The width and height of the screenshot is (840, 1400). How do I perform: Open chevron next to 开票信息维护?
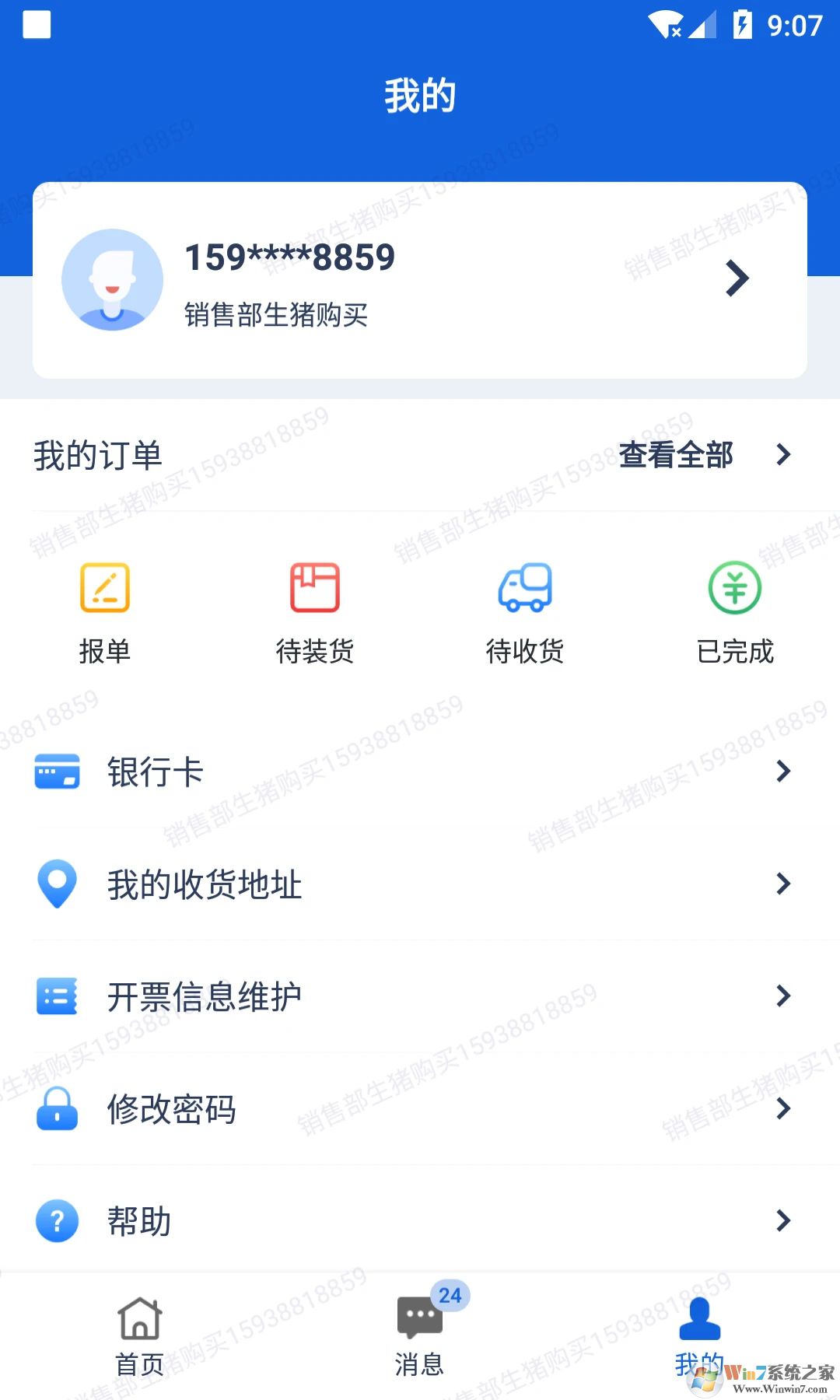tap(782, 996)
